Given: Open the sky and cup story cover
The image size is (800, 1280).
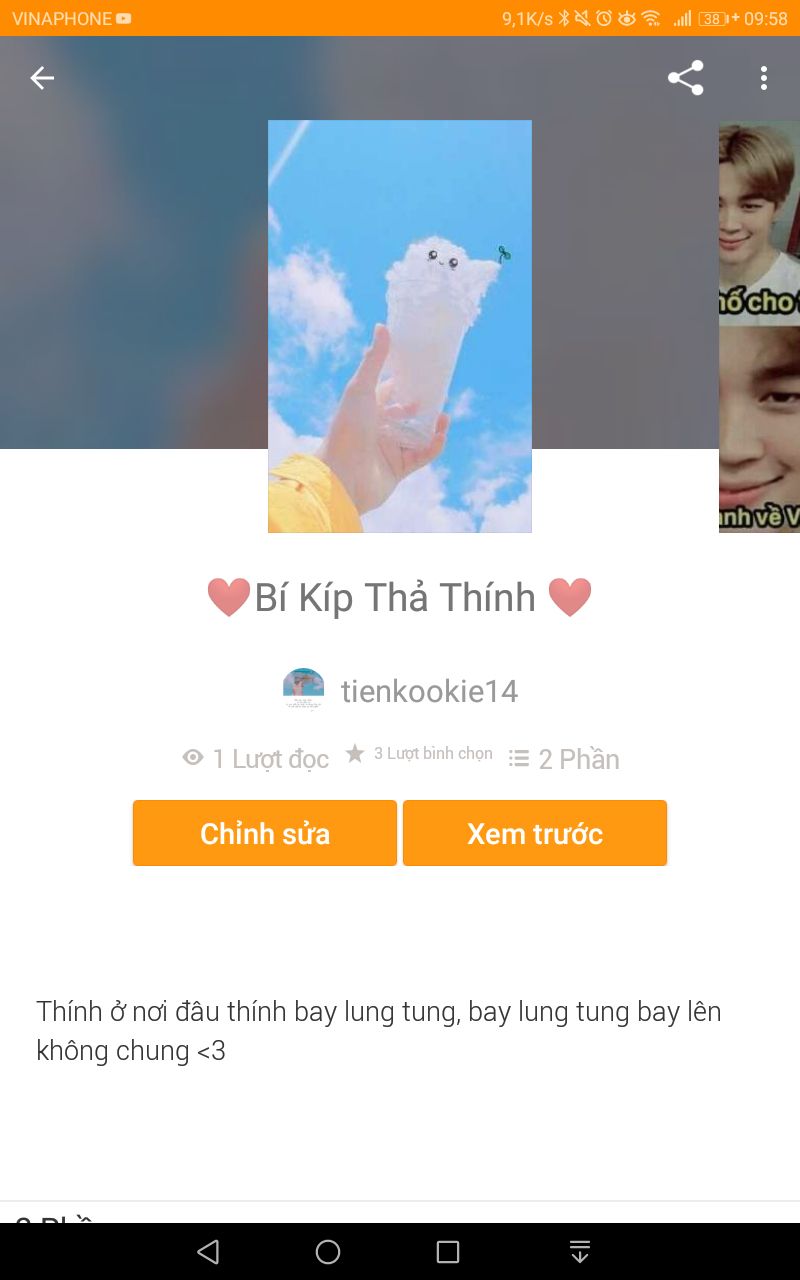Looking at the screenshot, I should [x=400, y=326].
